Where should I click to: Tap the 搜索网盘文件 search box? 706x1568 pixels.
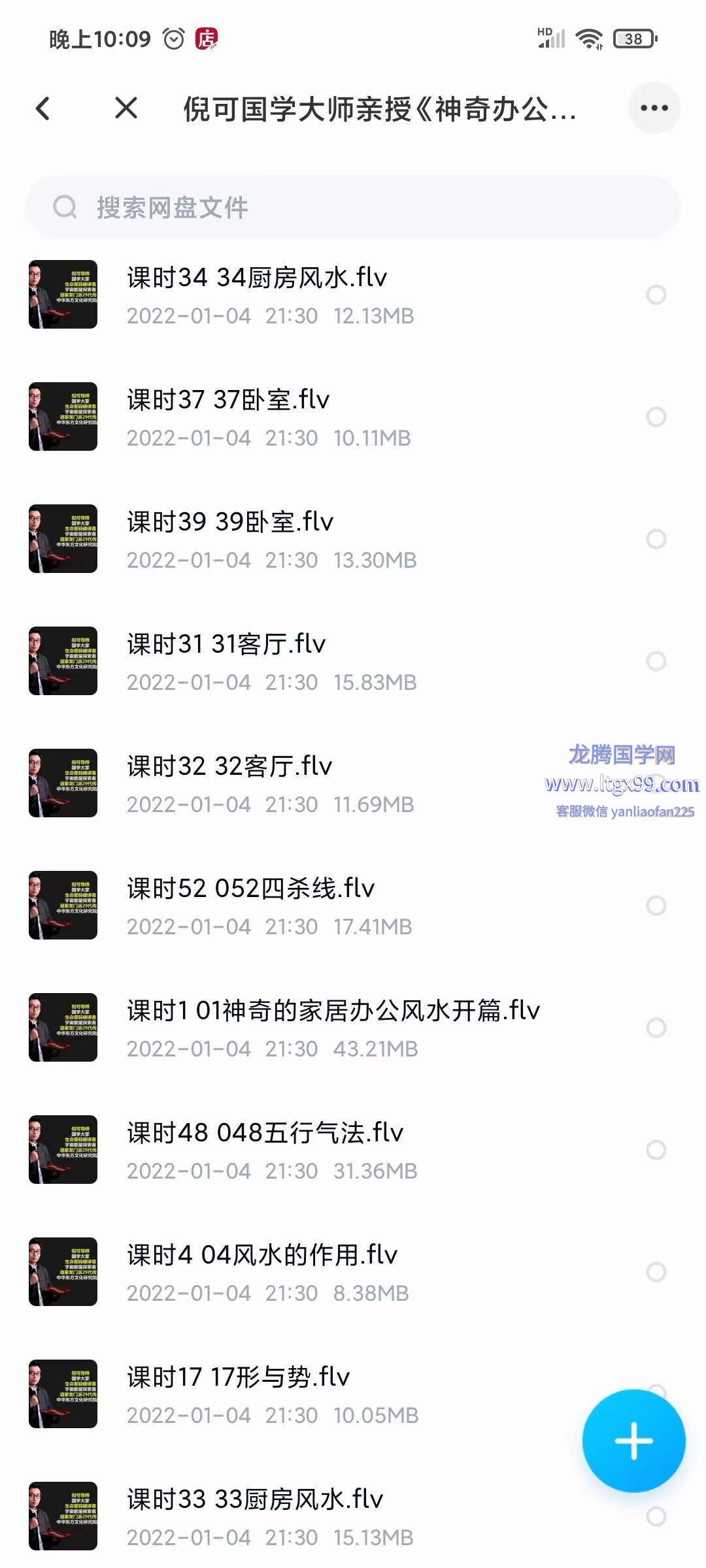click(x=353, y=207)
